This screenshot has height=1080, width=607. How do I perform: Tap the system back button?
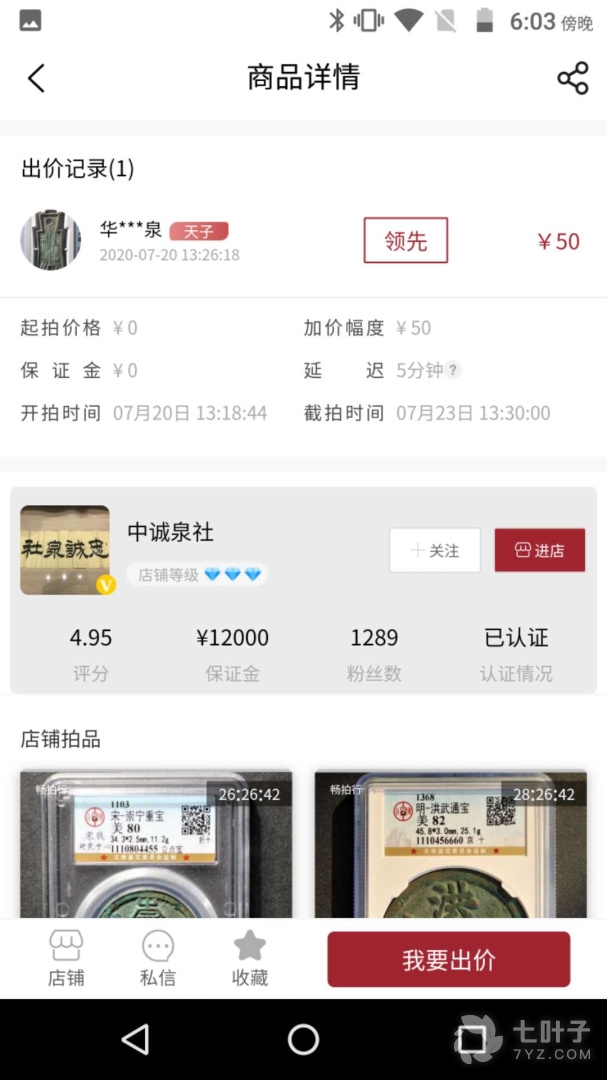(x=135, y=1039)
